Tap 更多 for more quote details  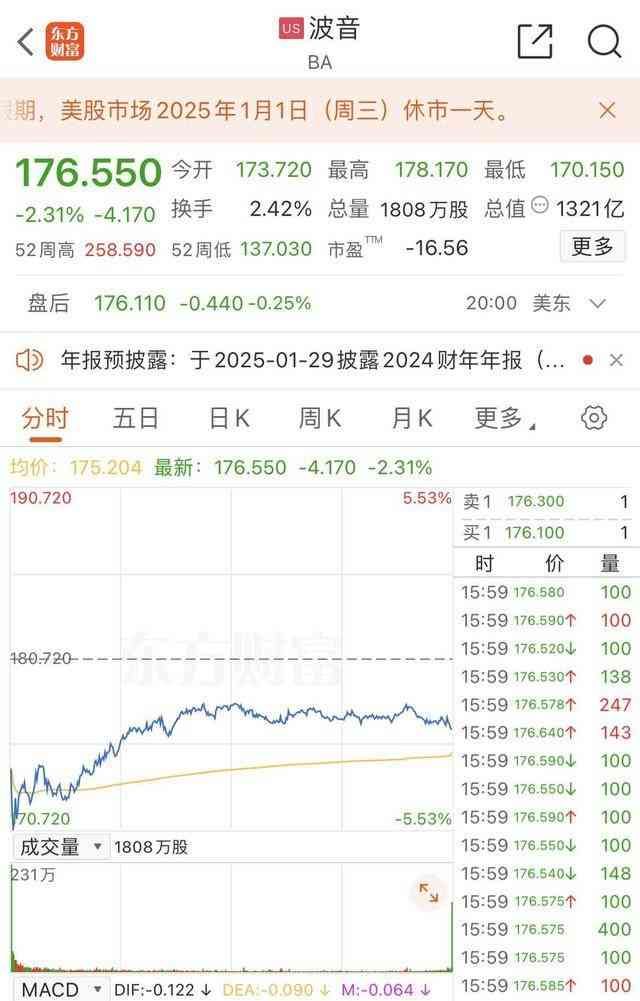pos(592,246)
